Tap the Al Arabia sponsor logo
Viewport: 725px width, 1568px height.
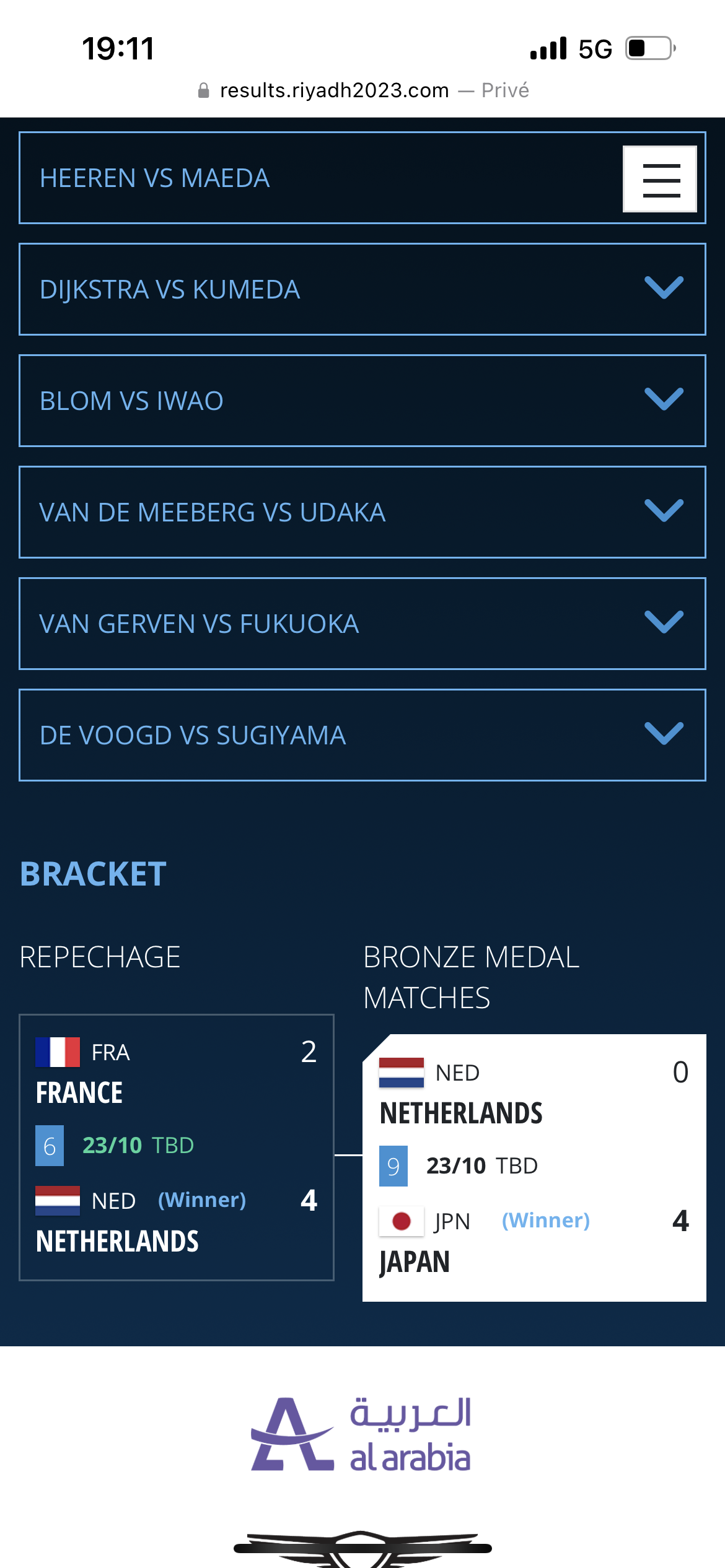tap(361, 1434)
